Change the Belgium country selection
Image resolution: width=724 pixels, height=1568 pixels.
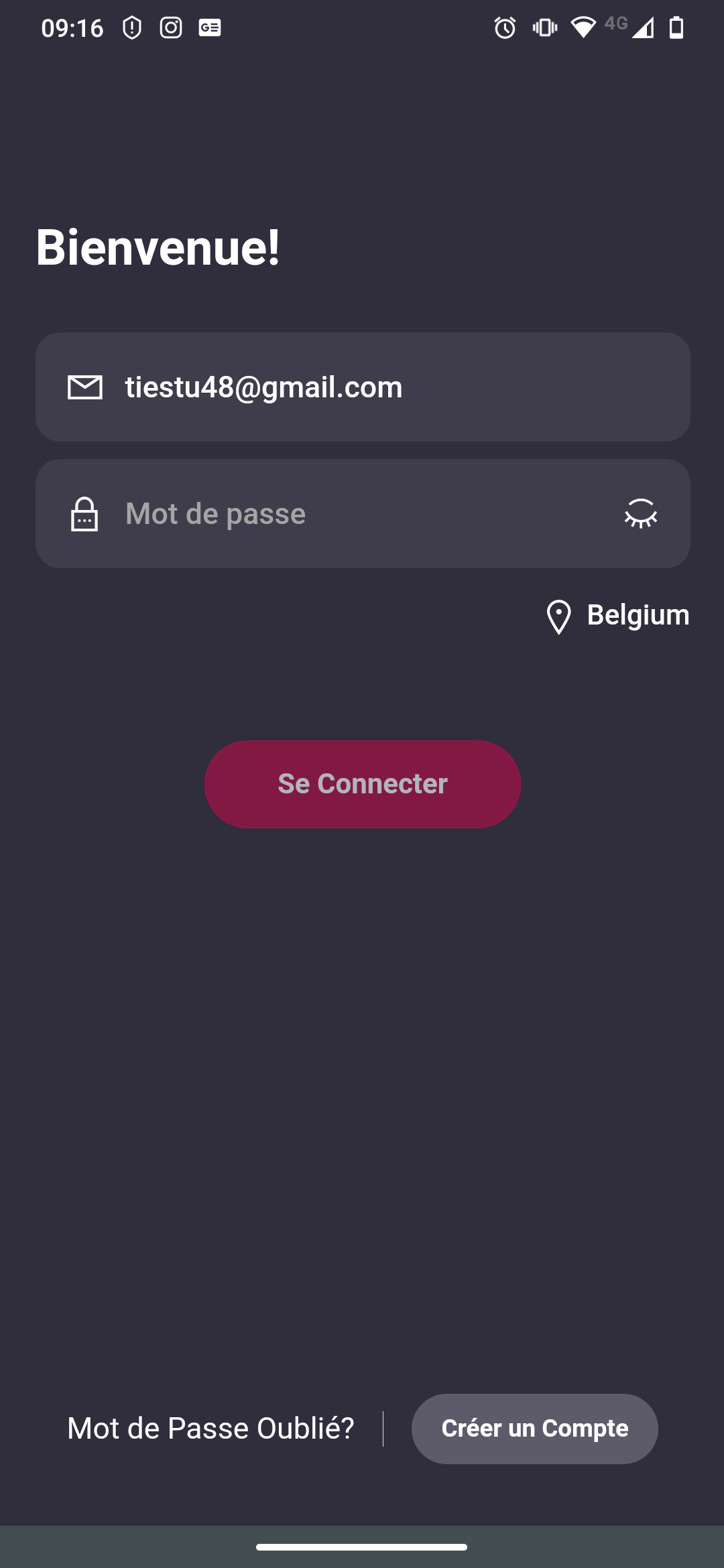coord(618,616)
